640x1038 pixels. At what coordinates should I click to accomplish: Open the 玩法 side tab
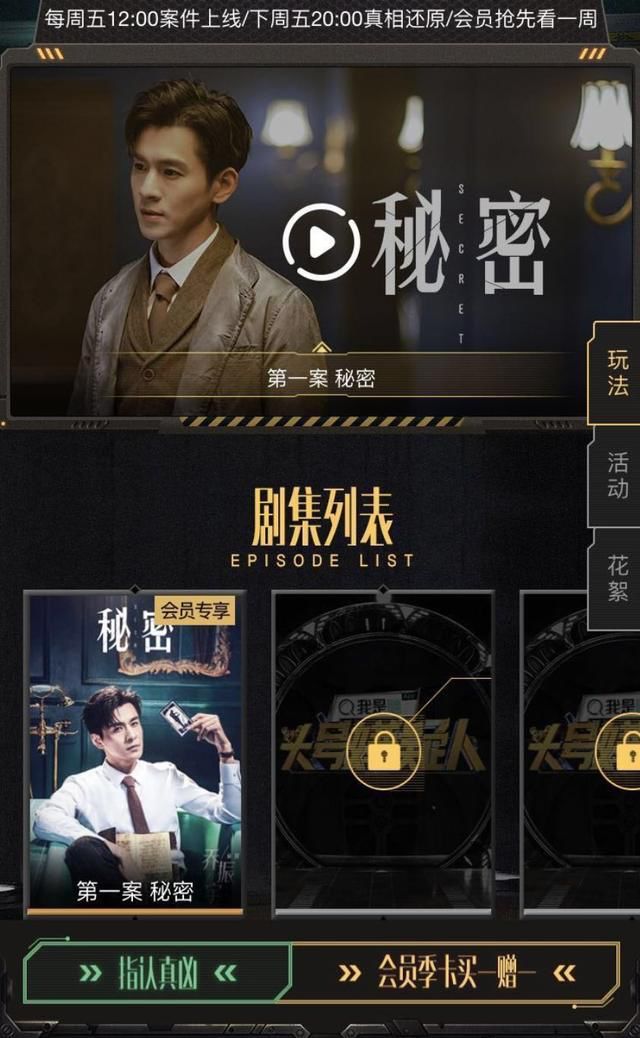[617, 373]
